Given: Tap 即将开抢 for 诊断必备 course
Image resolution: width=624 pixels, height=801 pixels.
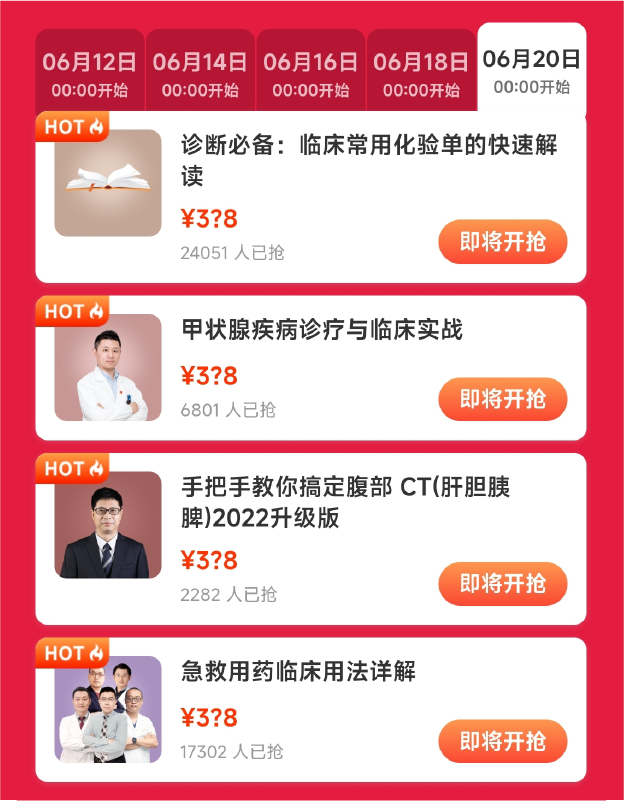Looking at the screenshot, I should click(502, 242).
